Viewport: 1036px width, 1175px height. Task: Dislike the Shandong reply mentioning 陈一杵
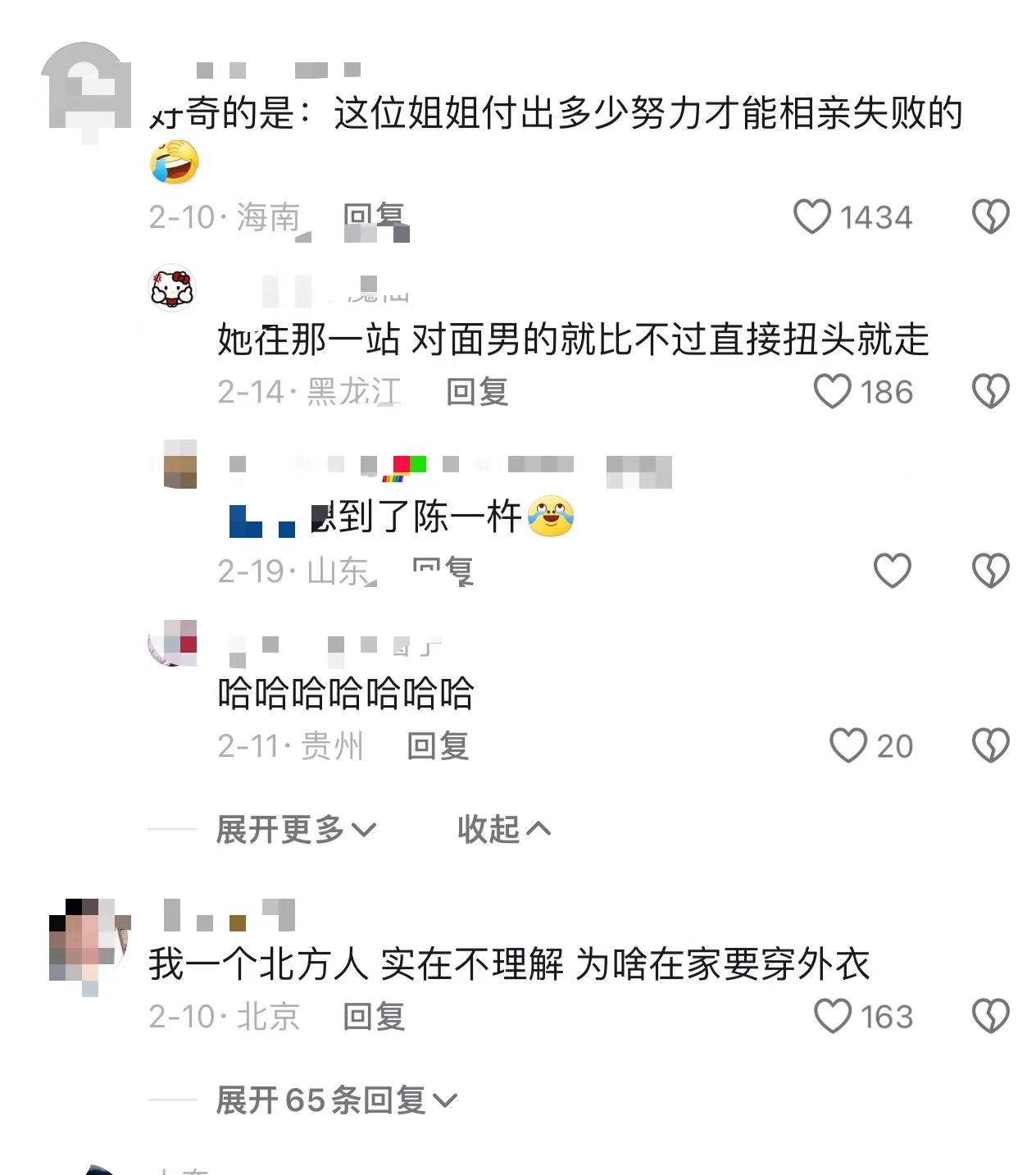(x=990, y=571)
